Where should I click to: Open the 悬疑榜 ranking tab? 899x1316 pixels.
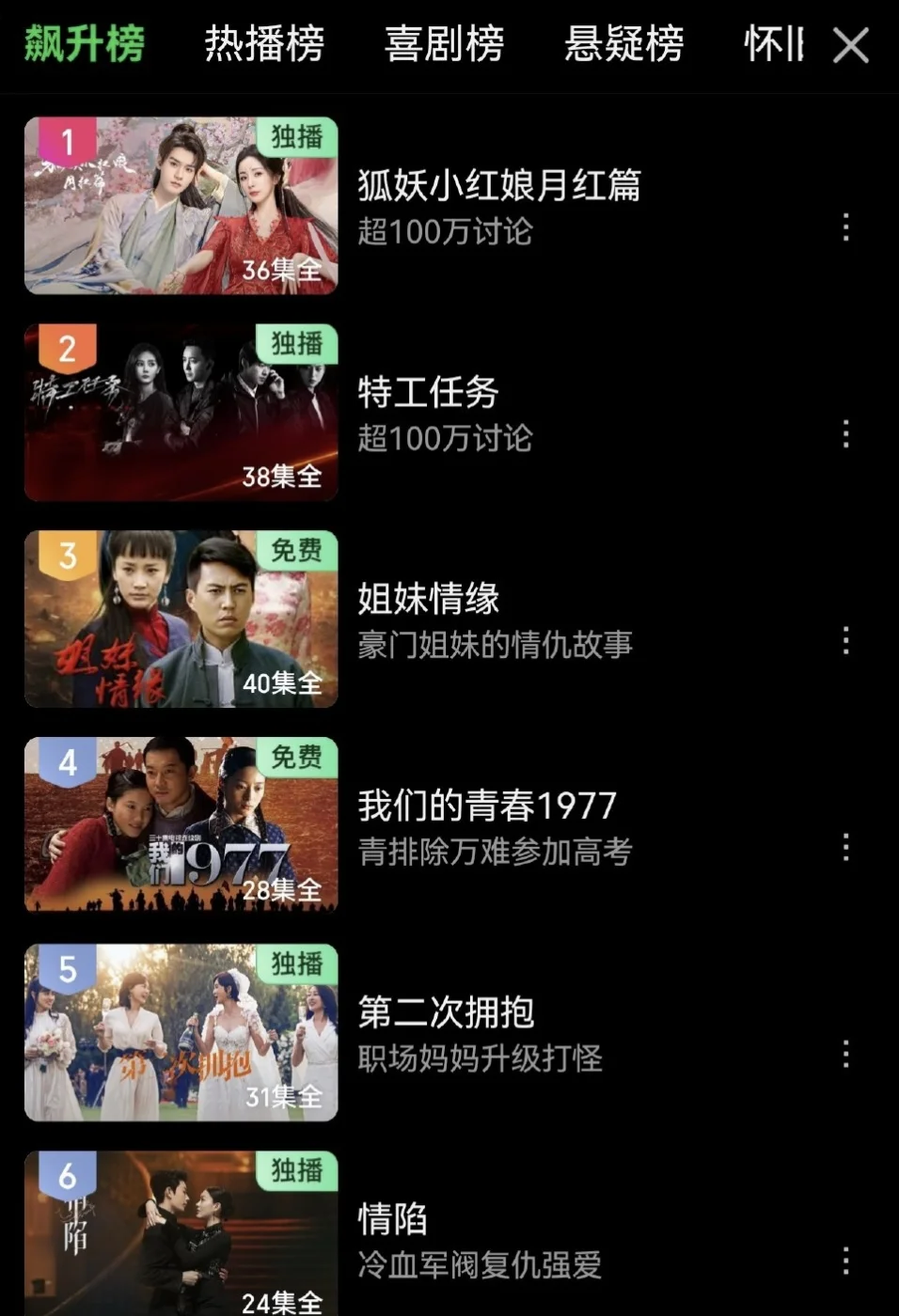[x=623, y=43]
